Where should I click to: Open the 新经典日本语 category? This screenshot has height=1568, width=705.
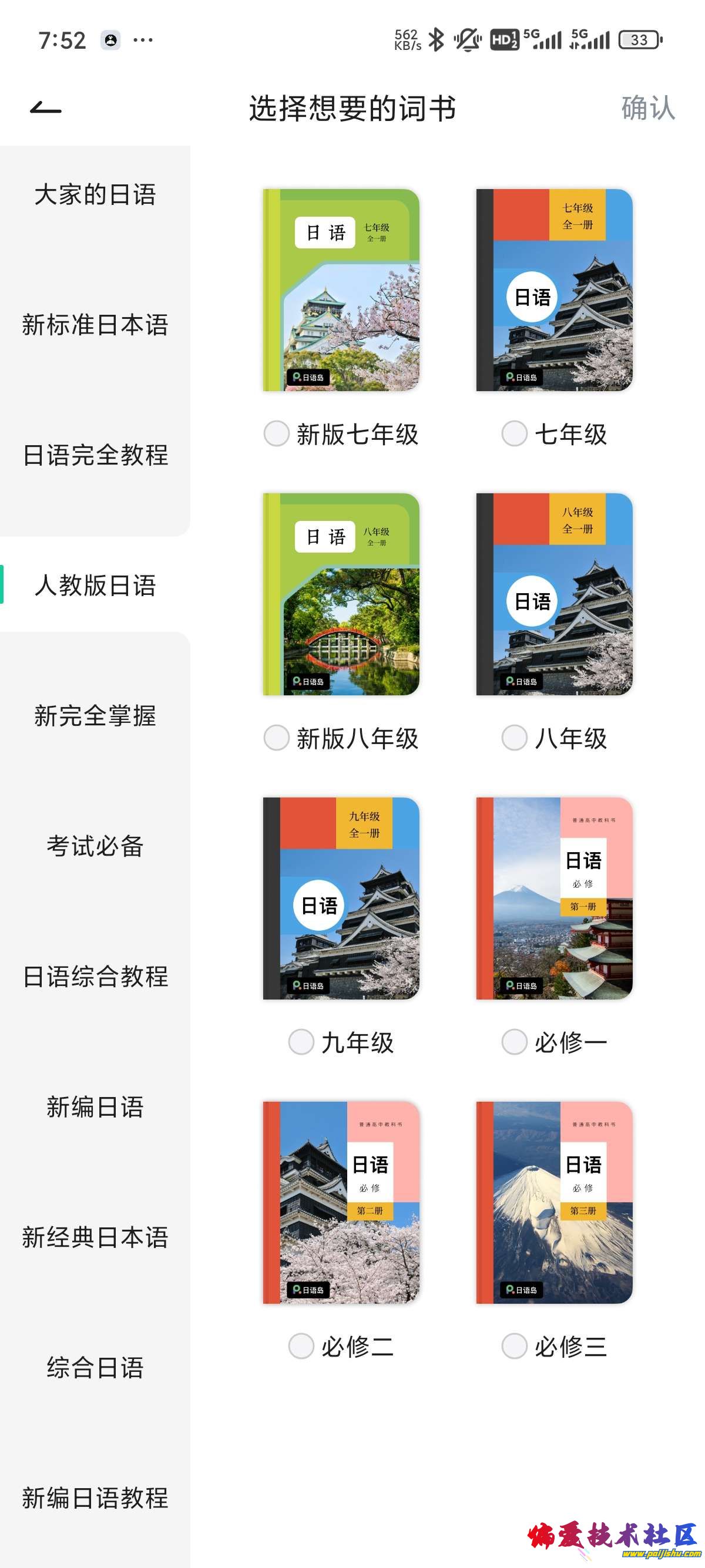95,1237
